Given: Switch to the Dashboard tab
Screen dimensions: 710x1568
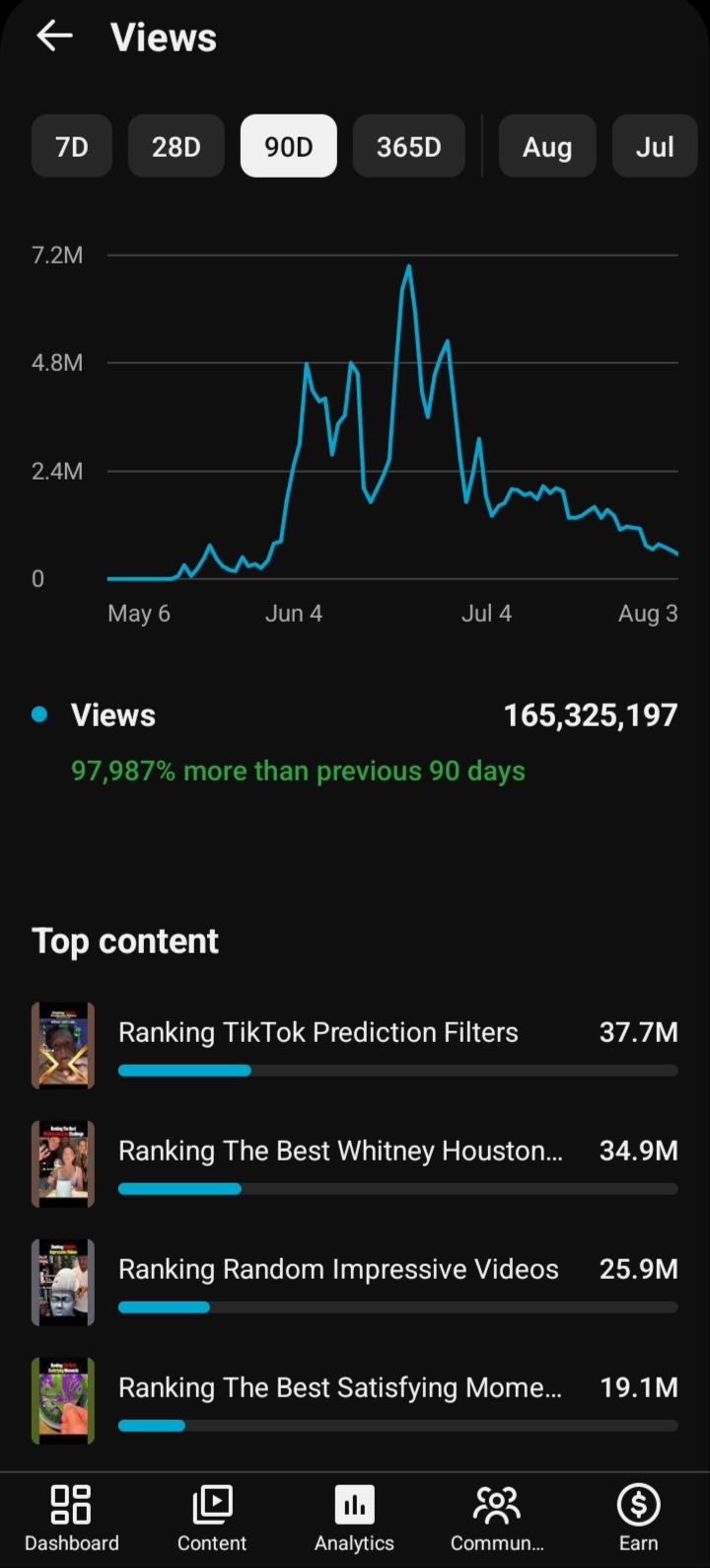Looking at the screenshot, I should pyautogui.click(x=71, y=1518).
